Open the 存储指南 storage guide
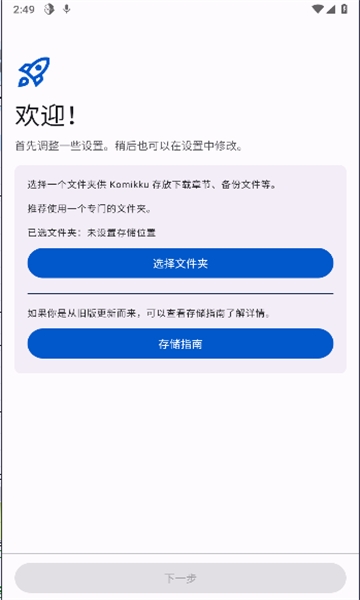 pyautogui.click(x=180, y=344)
